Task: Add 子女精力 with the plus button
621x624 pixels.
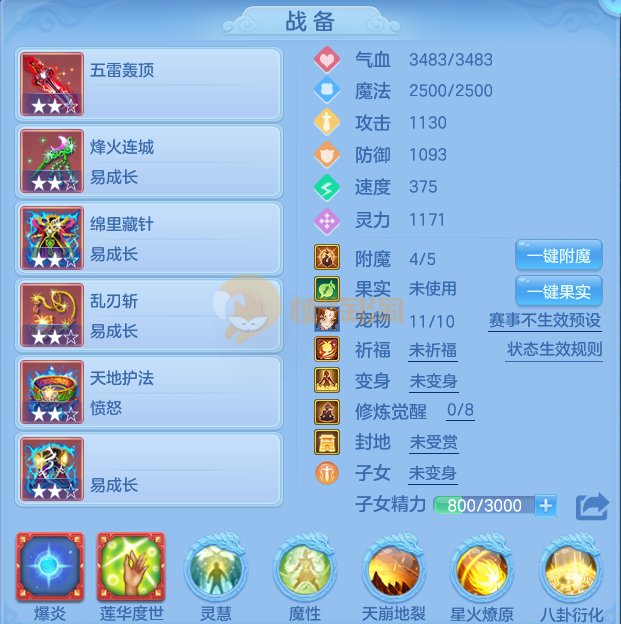Action: click(x=546, y=505)
